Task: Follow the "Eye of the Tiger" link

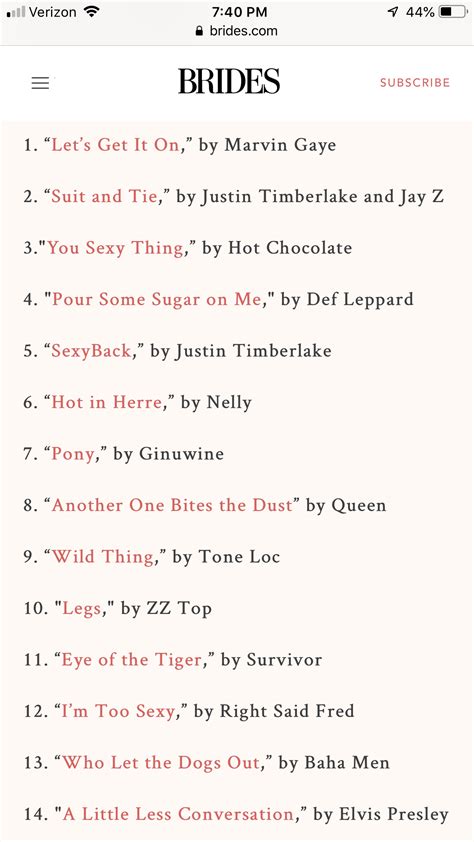Action: click(132, 660)
